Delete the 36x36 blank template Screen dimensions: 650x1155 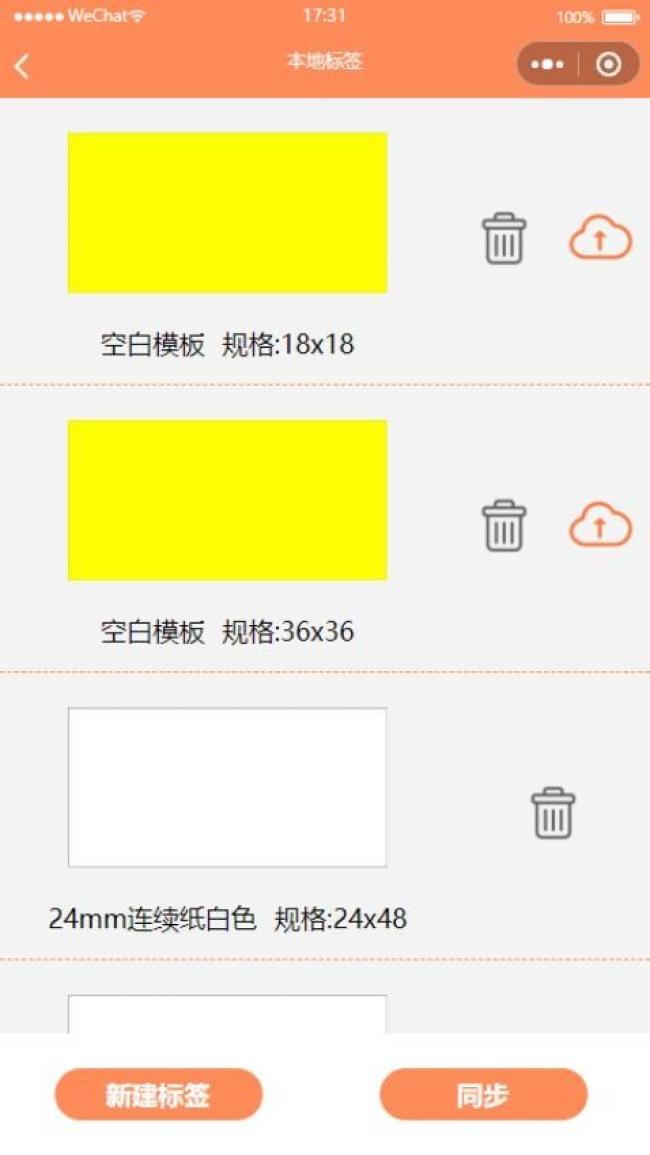click(x=503, y=526)
